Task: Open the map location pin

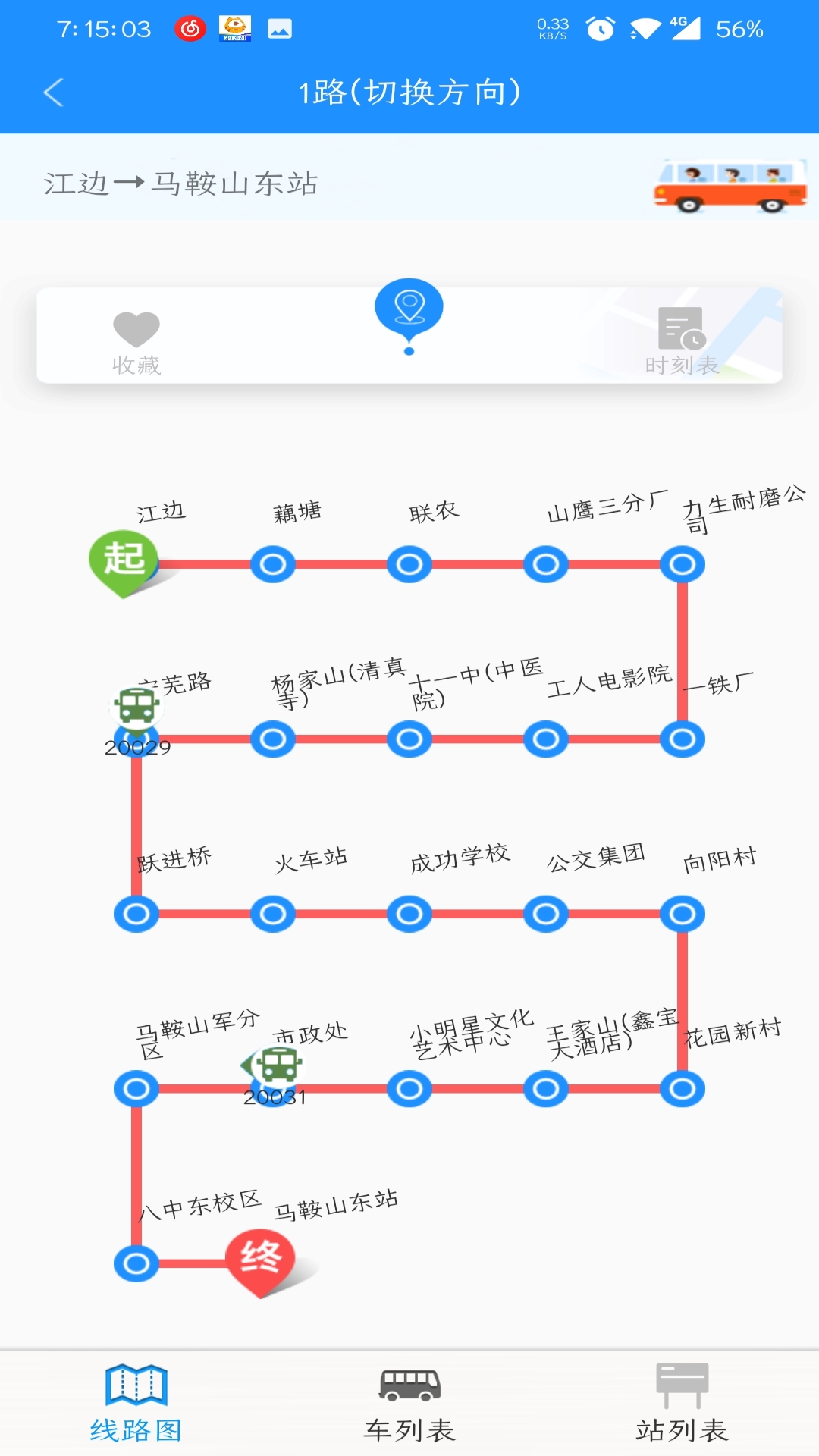Action: click(x=409, y=309)
